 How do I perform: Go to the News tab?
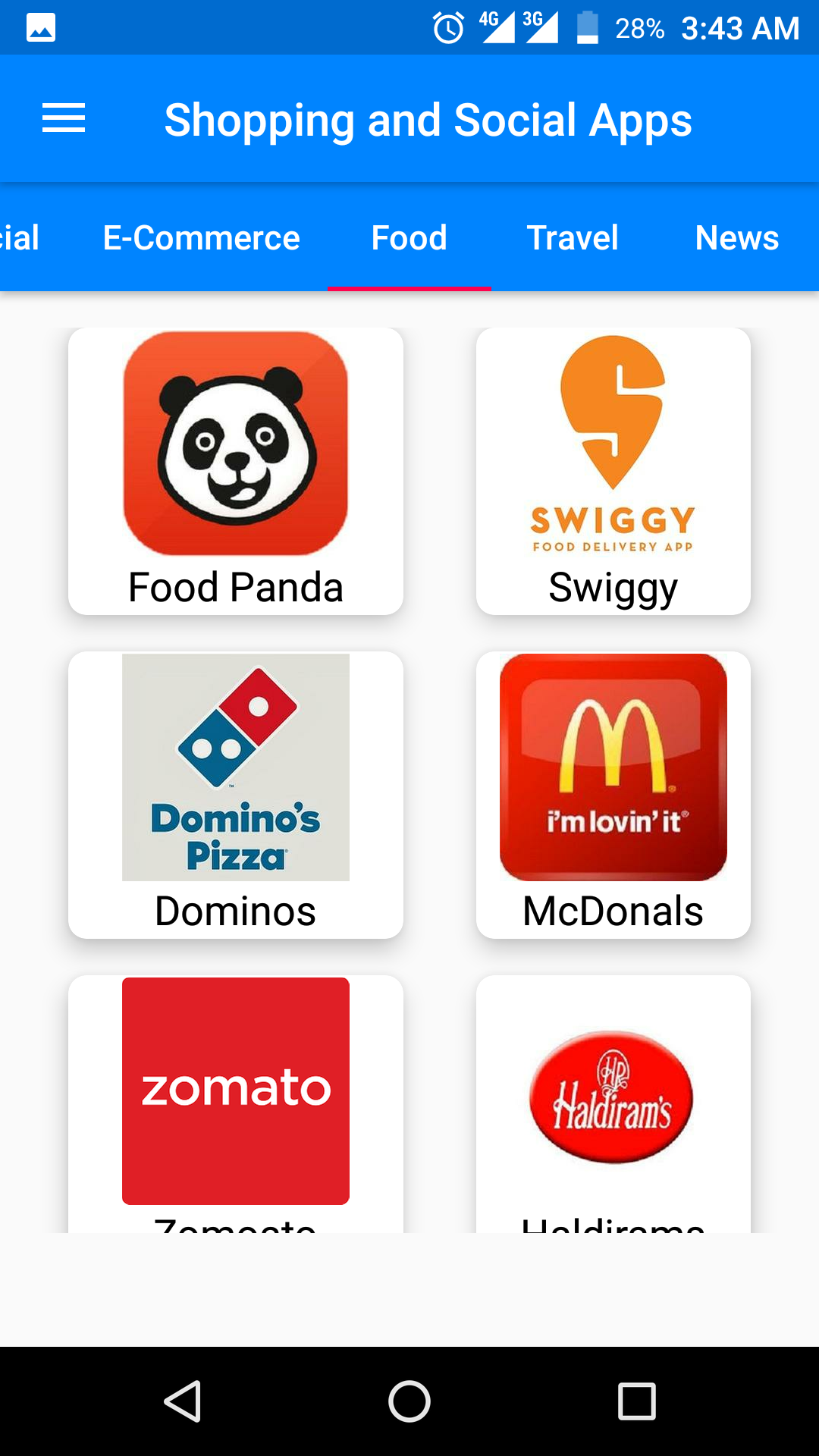736,238
